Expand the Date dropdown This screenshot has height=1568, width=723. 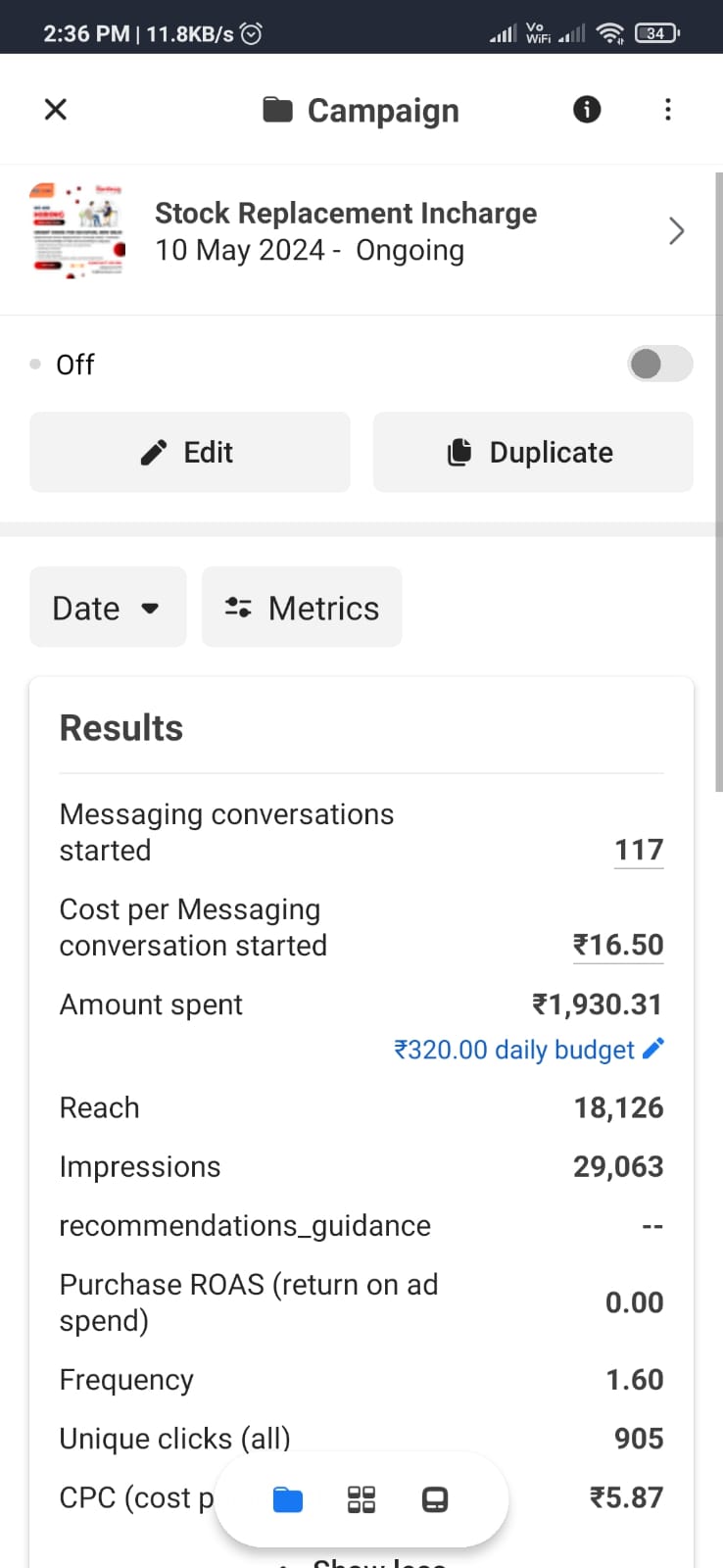108,608
